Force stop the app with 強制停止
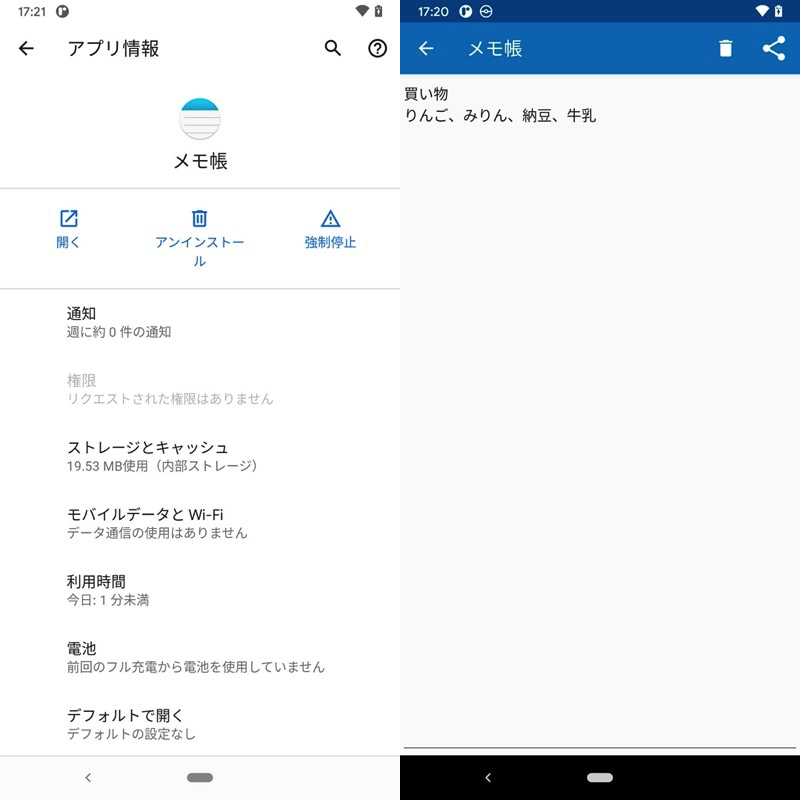Viewport: 800px width, 800px height. click(x=330, y=229)
